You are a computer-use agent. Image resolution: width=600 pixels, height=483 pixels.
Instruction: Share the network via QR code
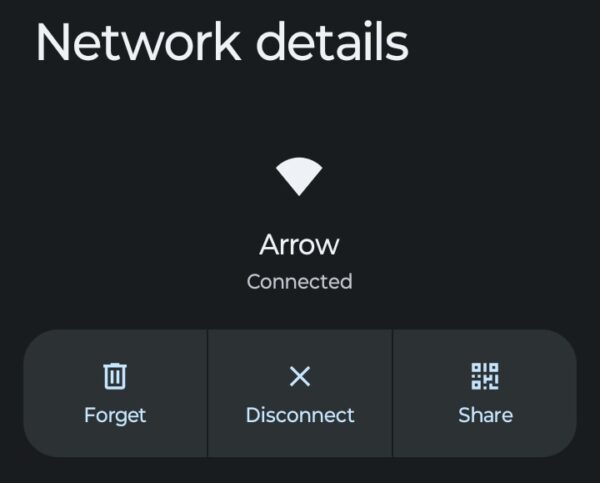(485, 393)
